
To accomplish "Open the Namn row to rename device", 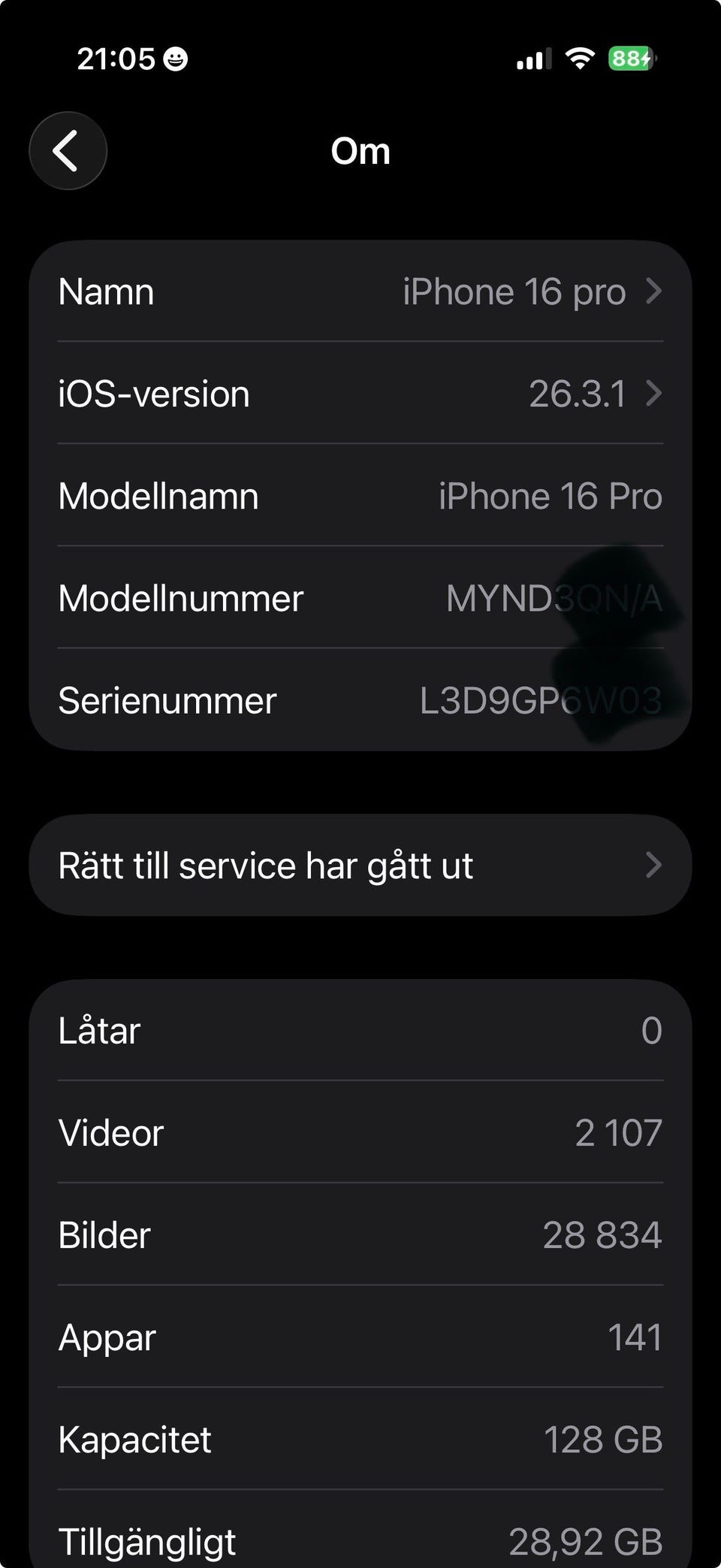I will tap(360, 292).
